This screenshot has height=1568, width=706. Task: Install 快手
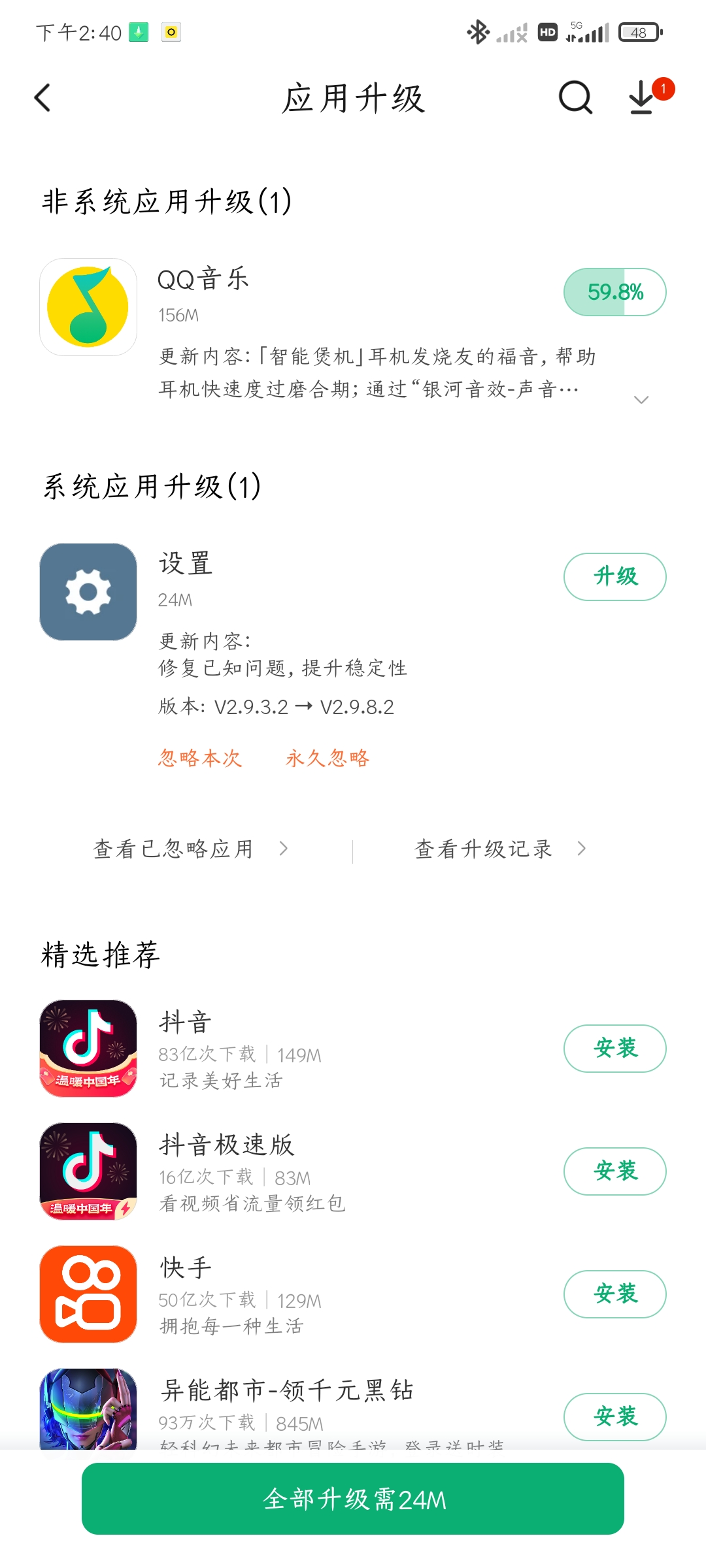614,1294
